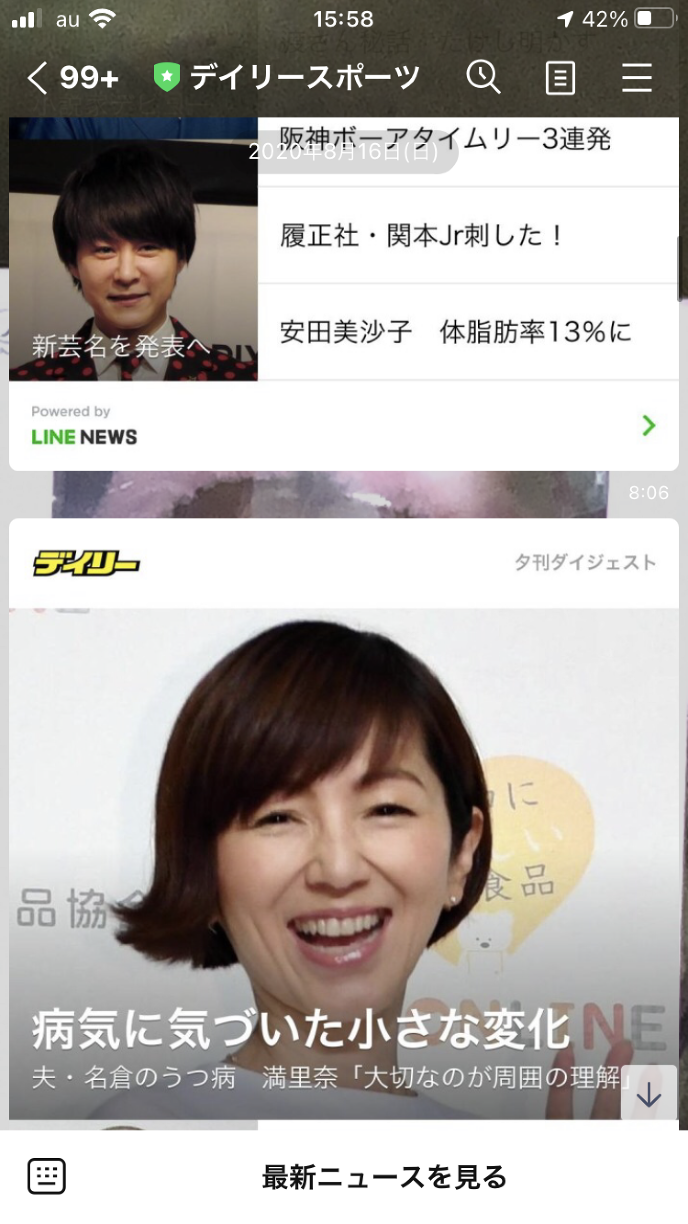Open the 新芸名を発表へ photo article
This screenshot has width=688, height=1224.
point(133,260)
